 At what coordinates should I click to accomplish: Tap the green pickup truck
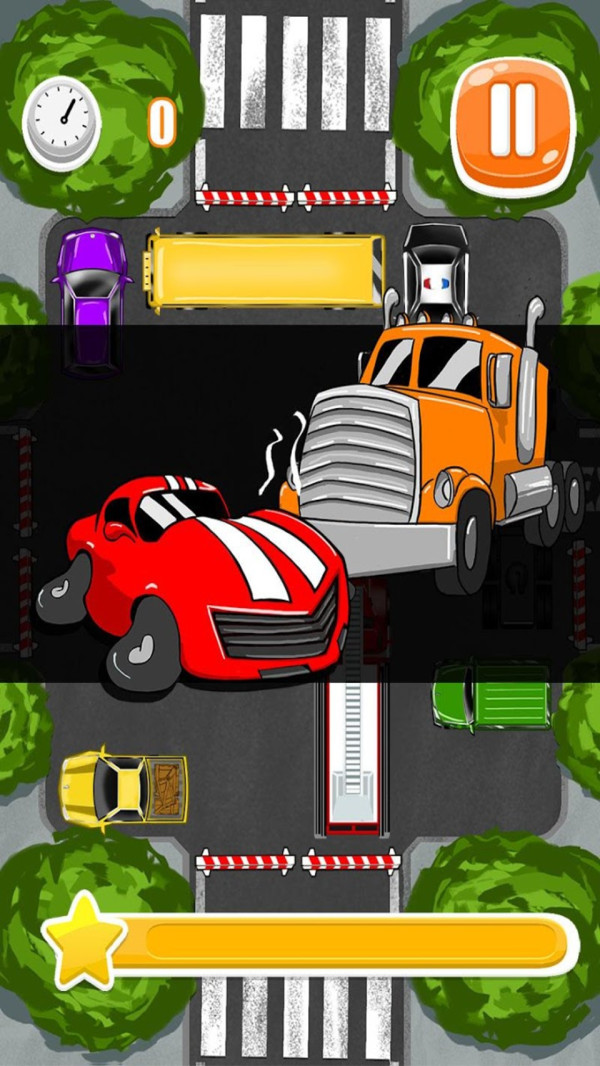491,695
